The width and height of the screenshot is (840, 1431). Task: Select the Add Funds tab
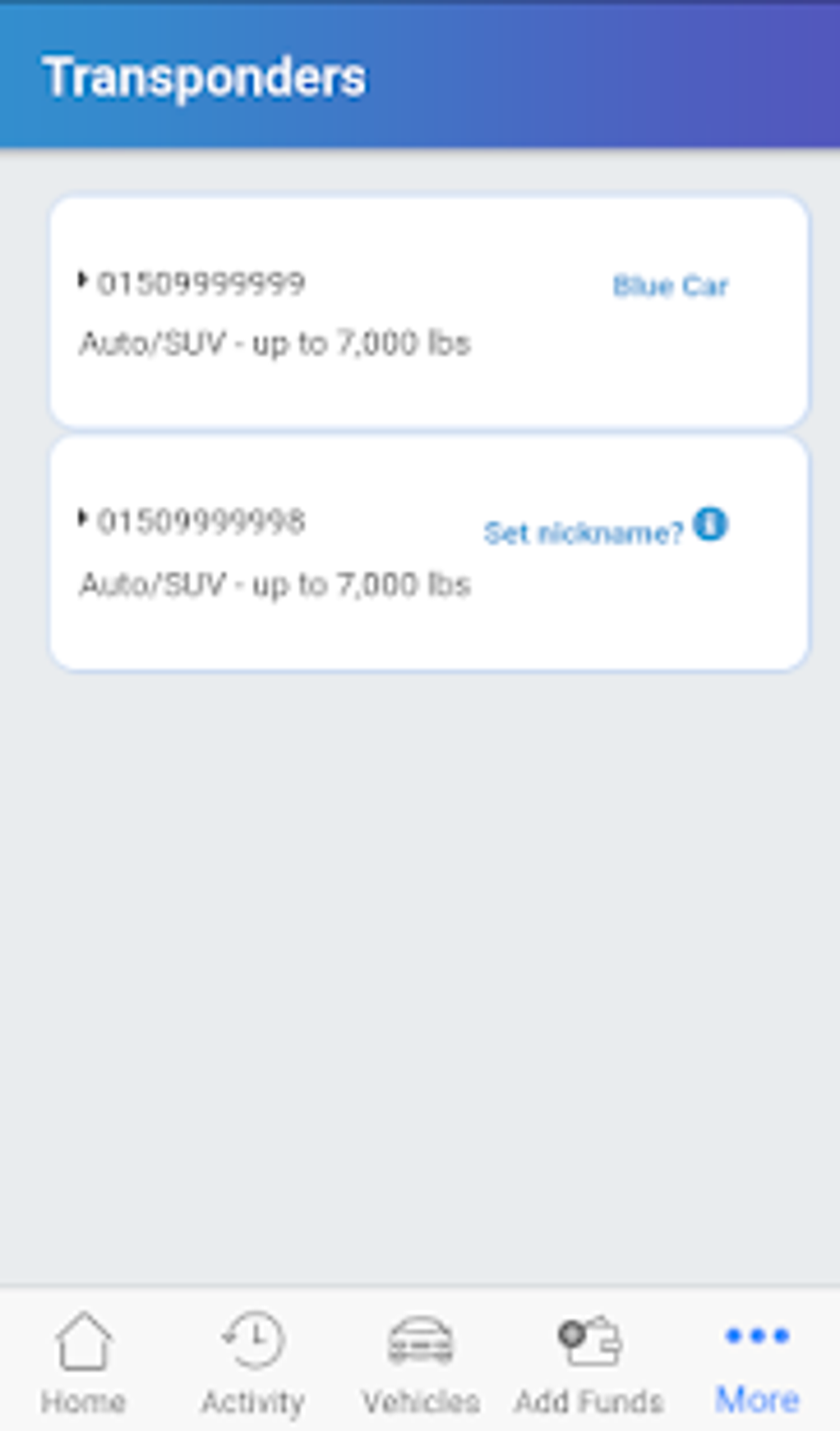(x=589, y=1359)
